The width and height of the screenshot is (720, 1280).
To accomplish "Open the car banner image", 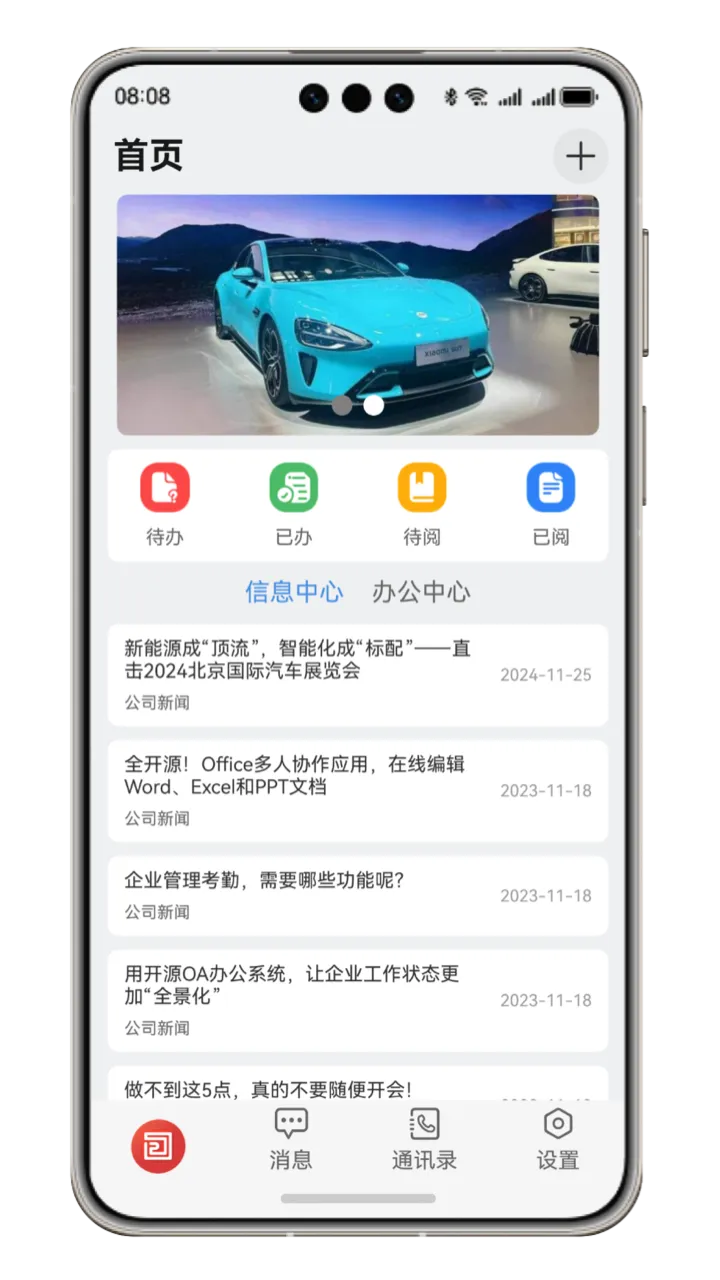I will click(x=358, y=300).
